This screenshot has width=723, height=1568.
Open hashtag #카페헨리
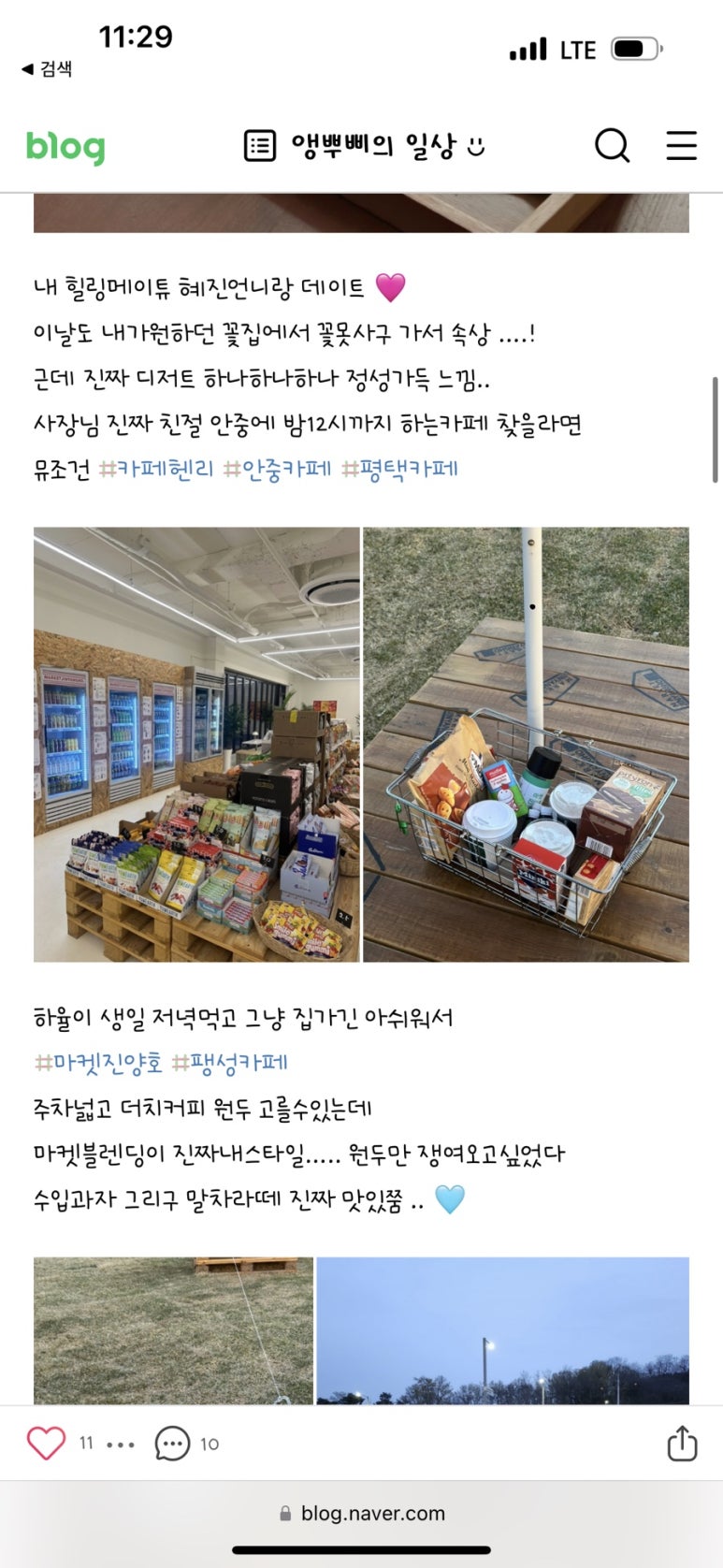(156, 469)
